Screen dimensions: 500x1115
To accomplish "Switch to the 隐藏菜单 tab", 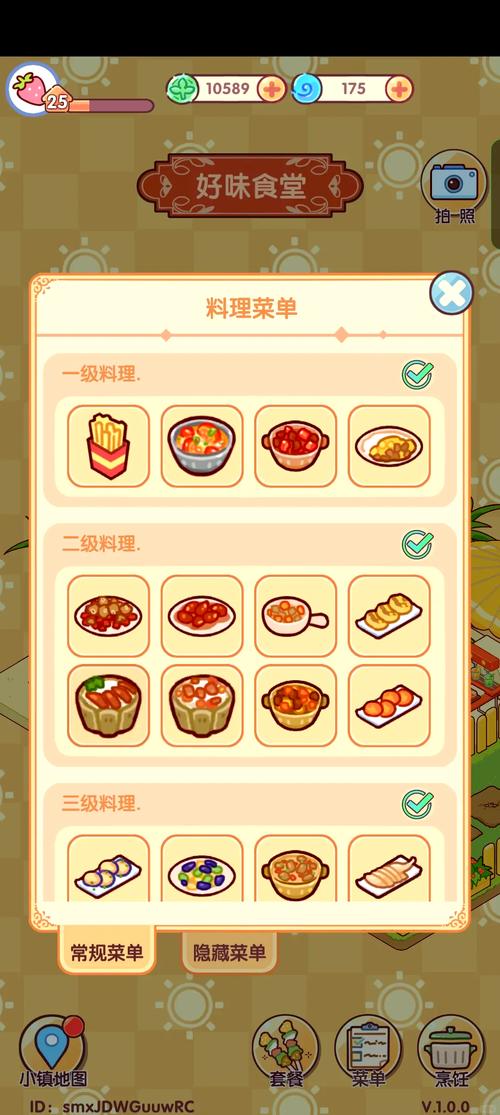I will coord(229,952).
